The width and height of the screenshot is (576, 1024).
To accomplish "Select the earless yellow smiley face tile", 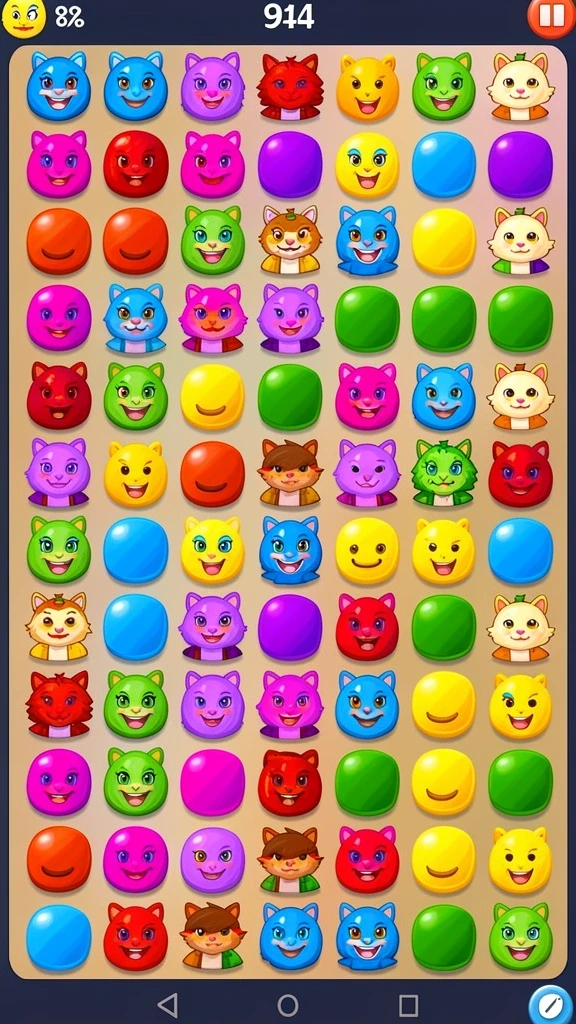I will coord(367,551).
